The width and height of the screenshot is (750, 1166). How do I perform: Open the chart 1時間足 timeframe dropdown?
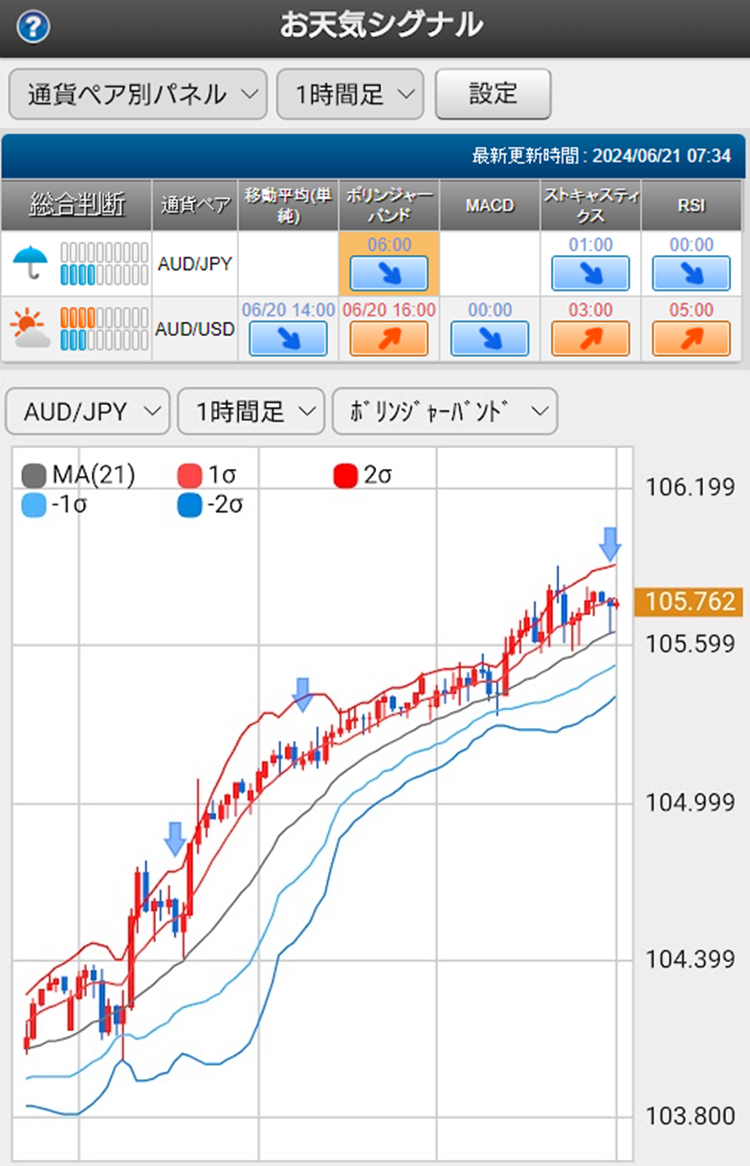pos(251,411)
